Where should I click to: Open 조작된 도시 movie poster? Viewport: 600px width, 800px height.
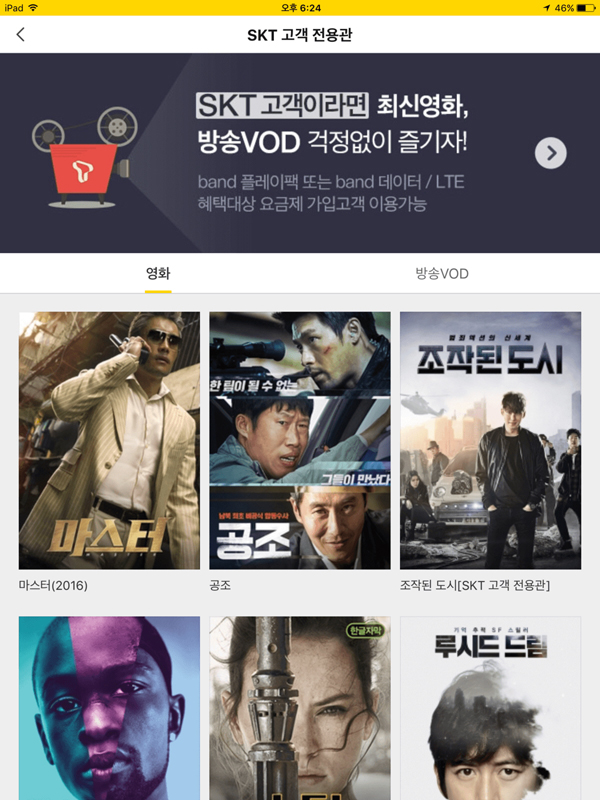click(490, 440)
